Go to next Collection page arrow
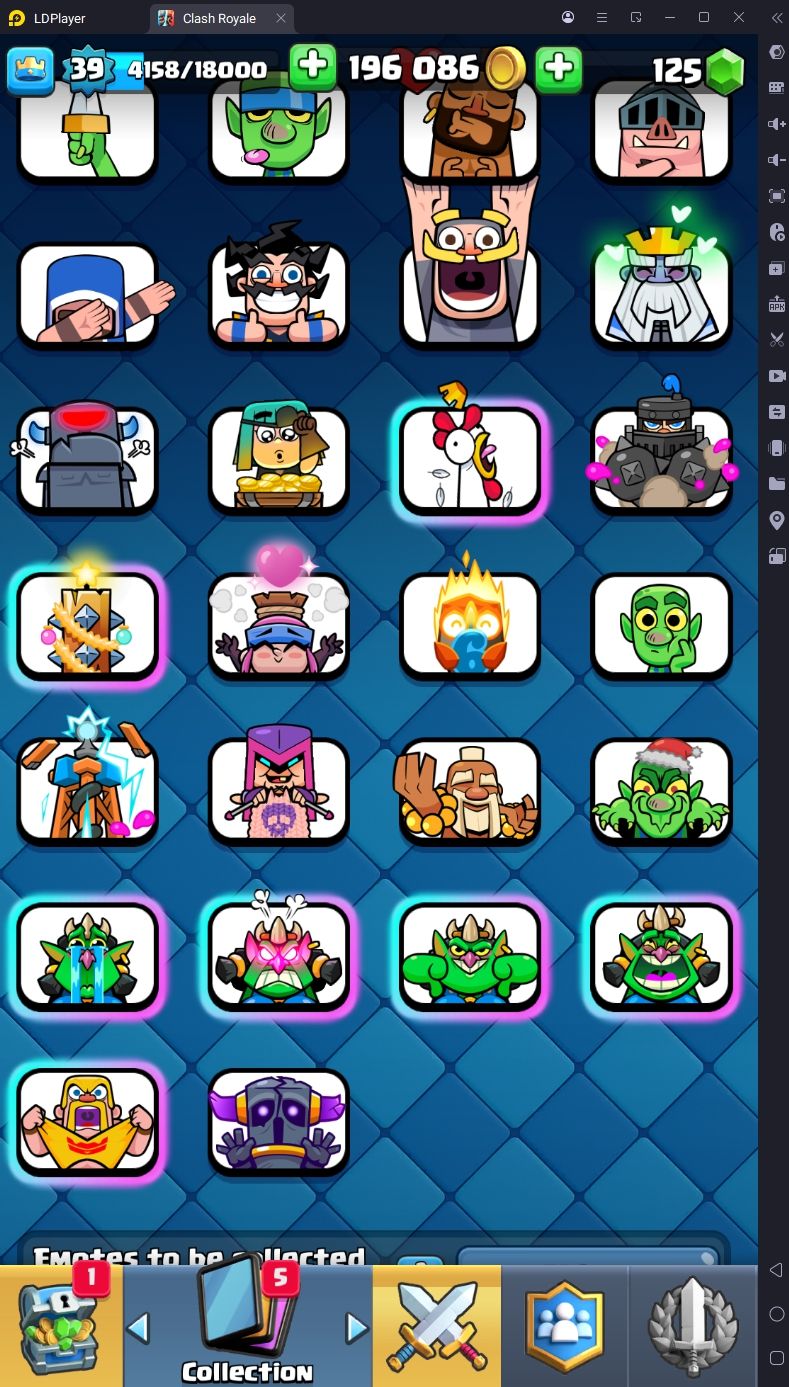Viewport: 789px width, 1387px height. pos(356,1327)
